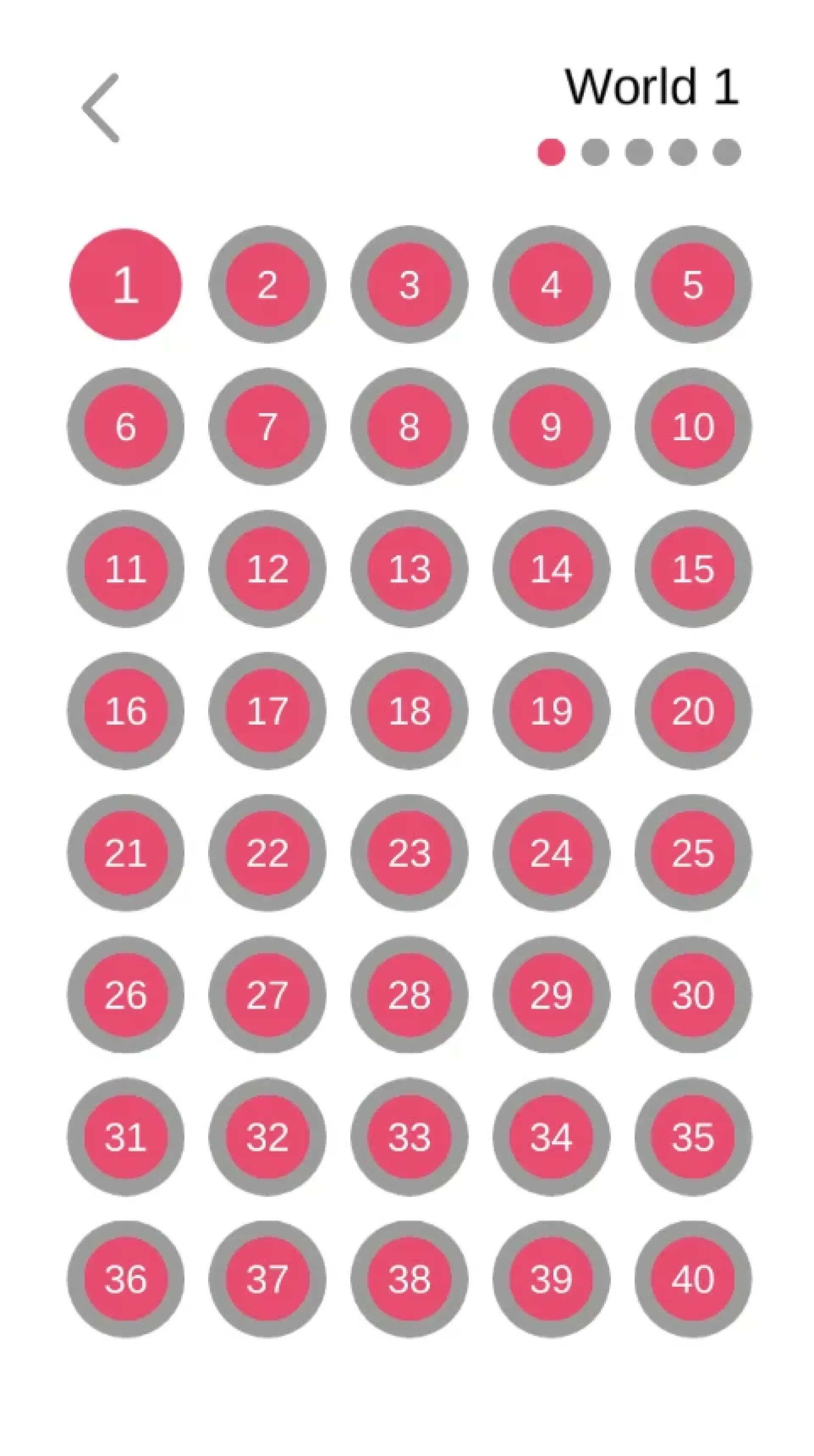814x1456 pixels.
Task: Launch level 19
Action: [x=551, y=711]
